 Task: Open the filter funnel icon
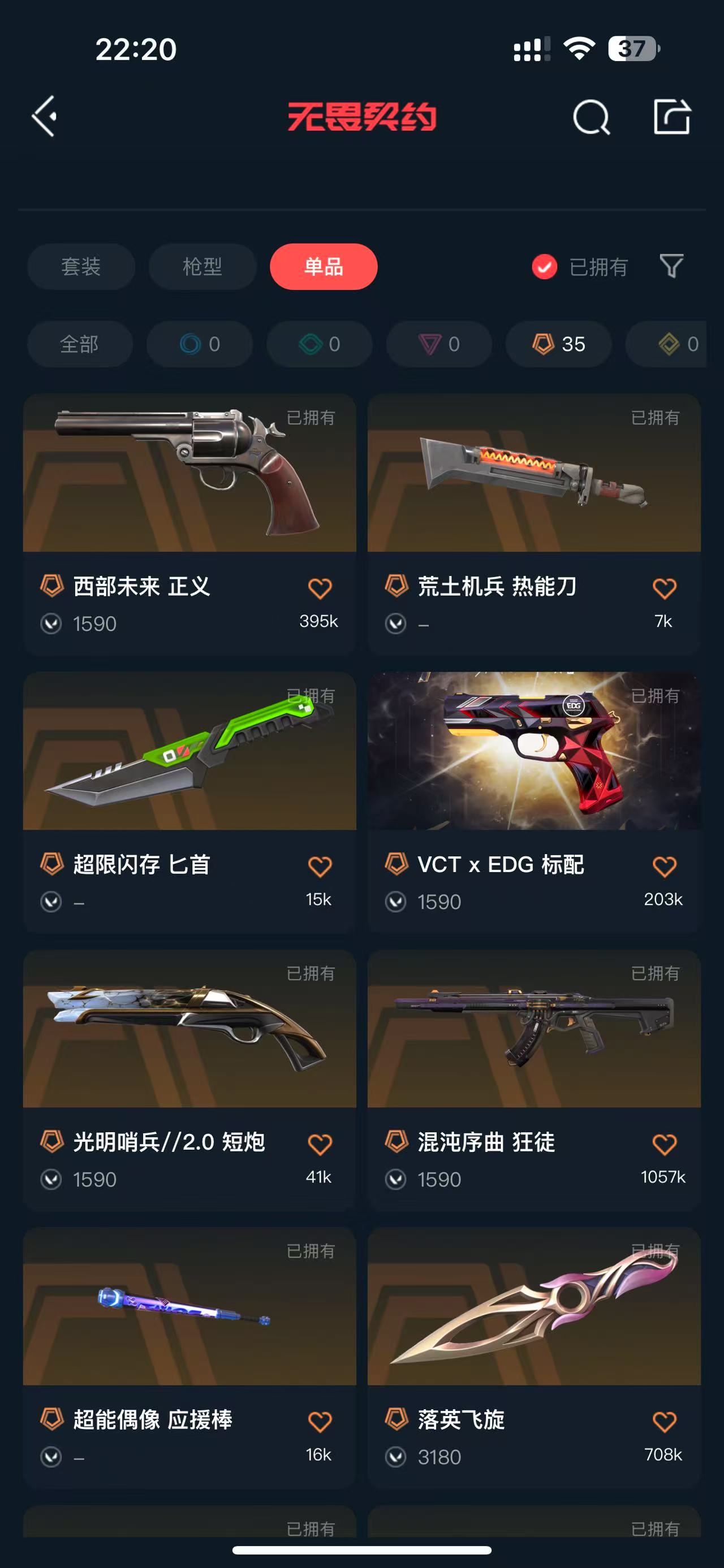tap(671, 266)
